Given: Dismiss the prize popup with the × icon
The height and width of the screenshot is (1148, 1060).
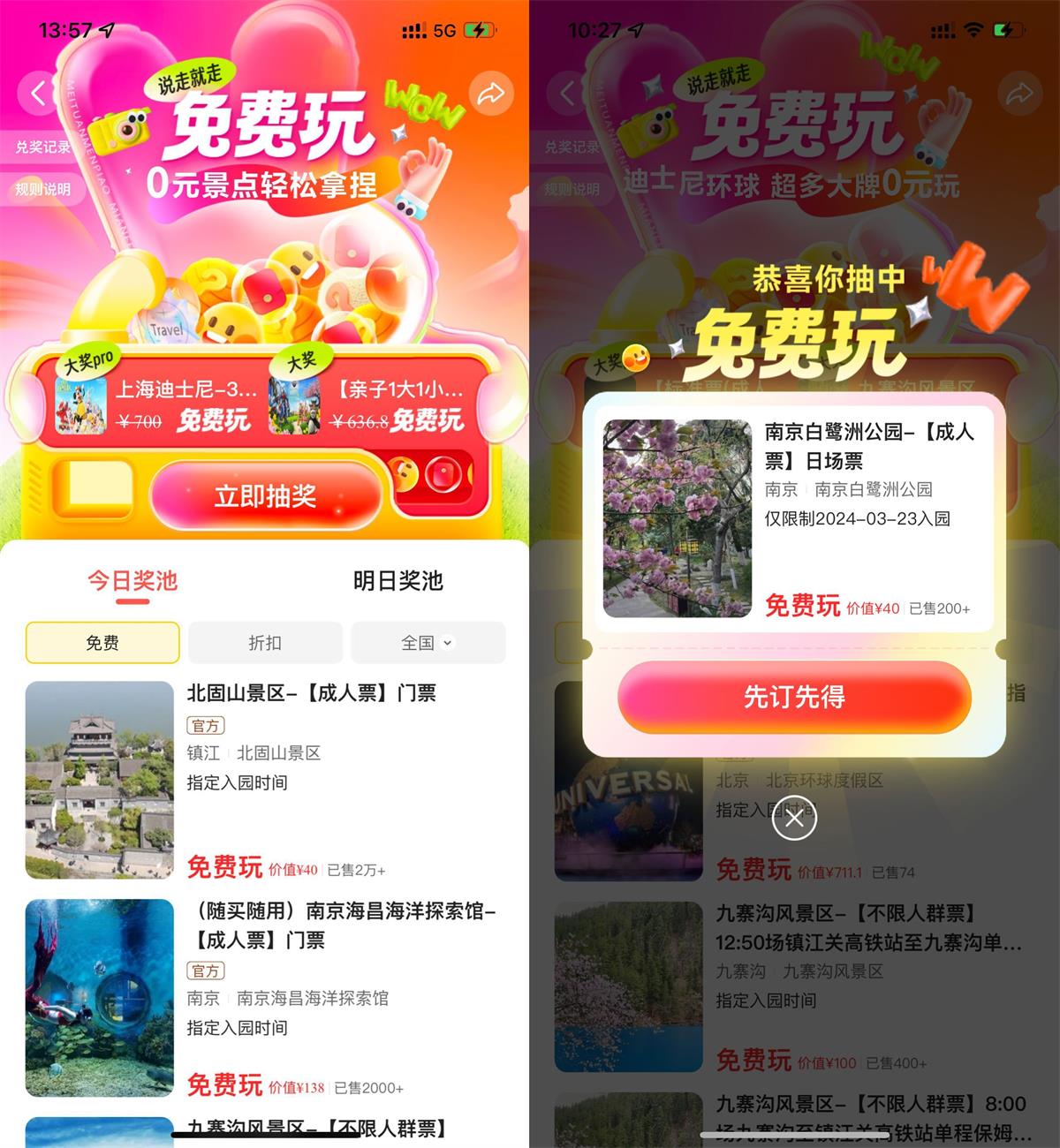Looking at the screenshot, I should [793, 819].
